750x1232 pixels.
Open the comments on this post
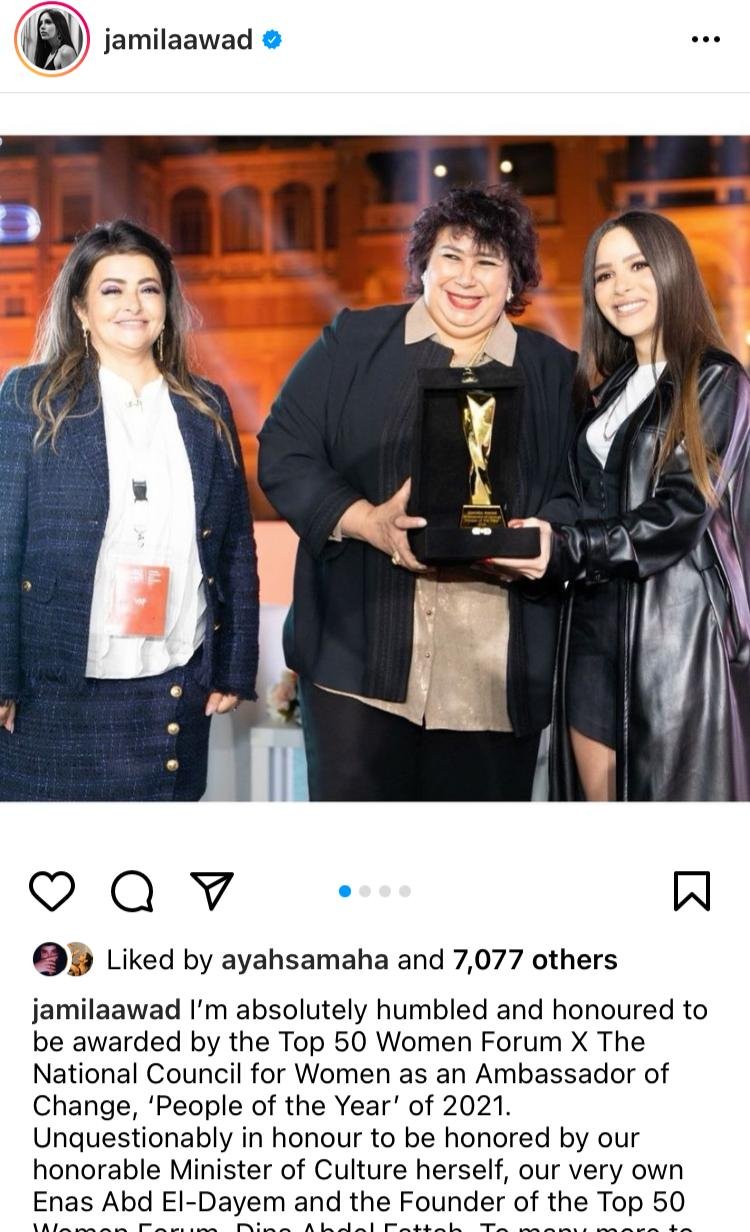click(x=132, y=890)
